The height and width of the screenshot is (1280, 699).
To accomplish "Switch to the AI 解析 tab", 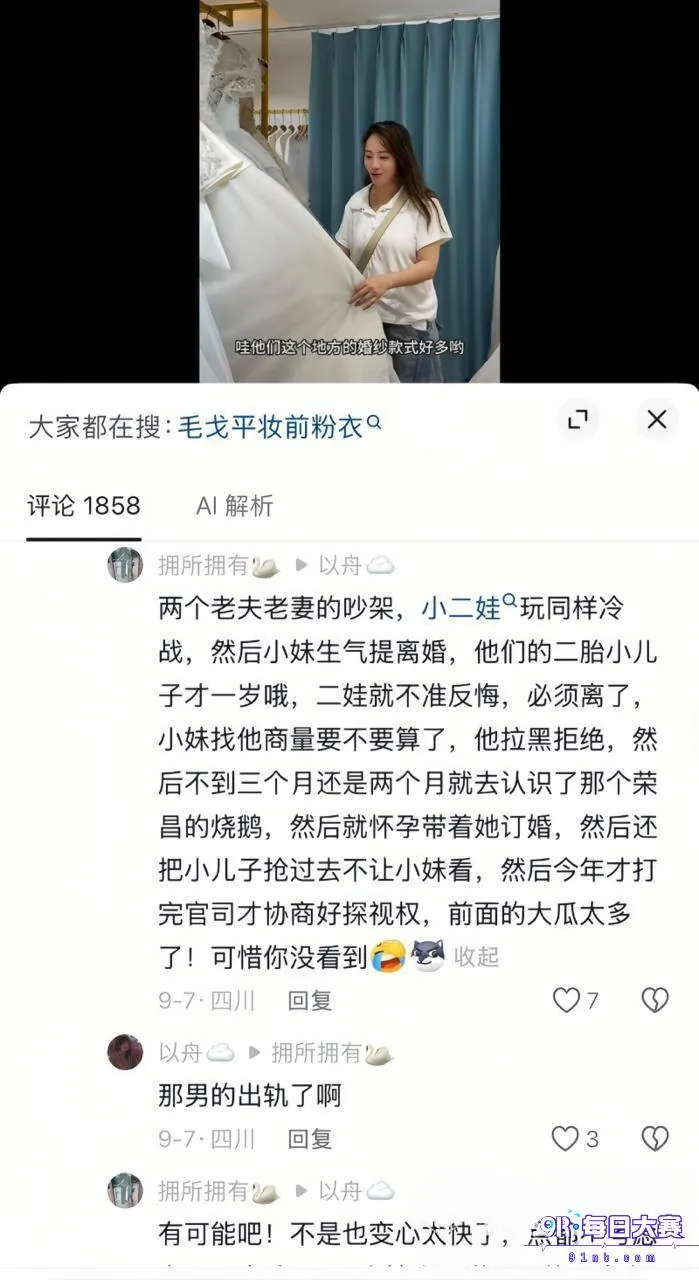I will tap(234, 506).
